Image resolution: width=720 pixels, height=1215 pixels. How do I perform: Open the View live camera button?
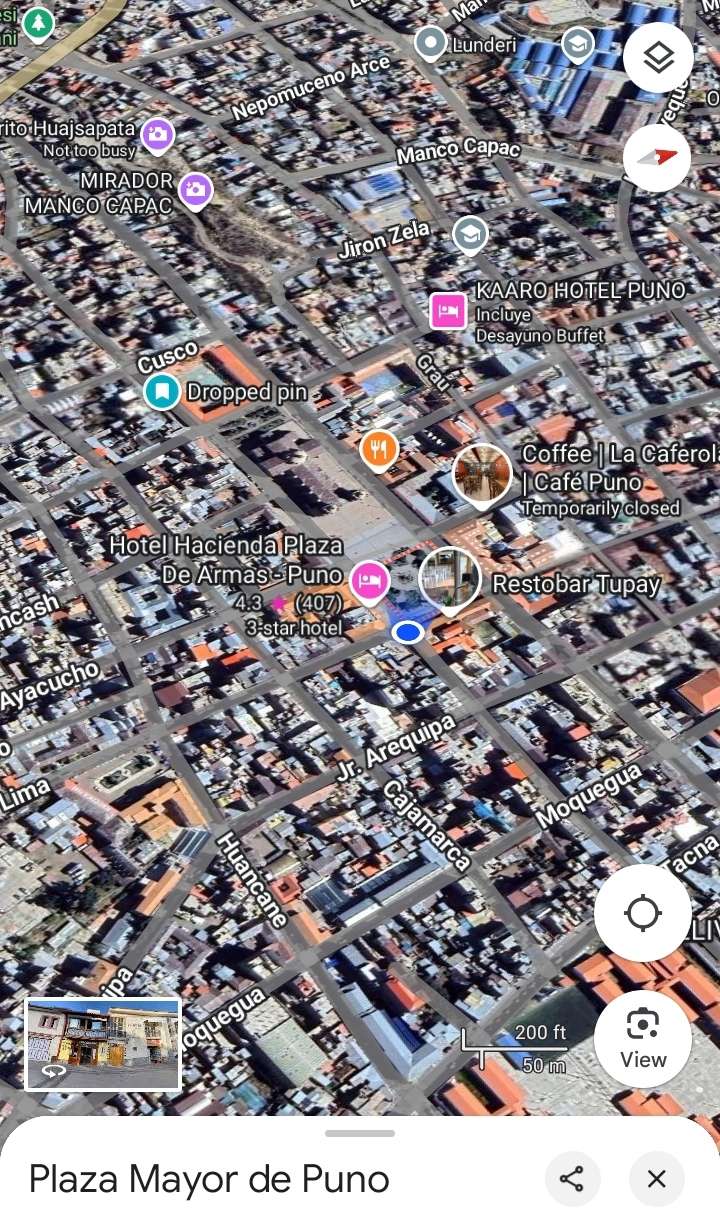click(642, 1039)
